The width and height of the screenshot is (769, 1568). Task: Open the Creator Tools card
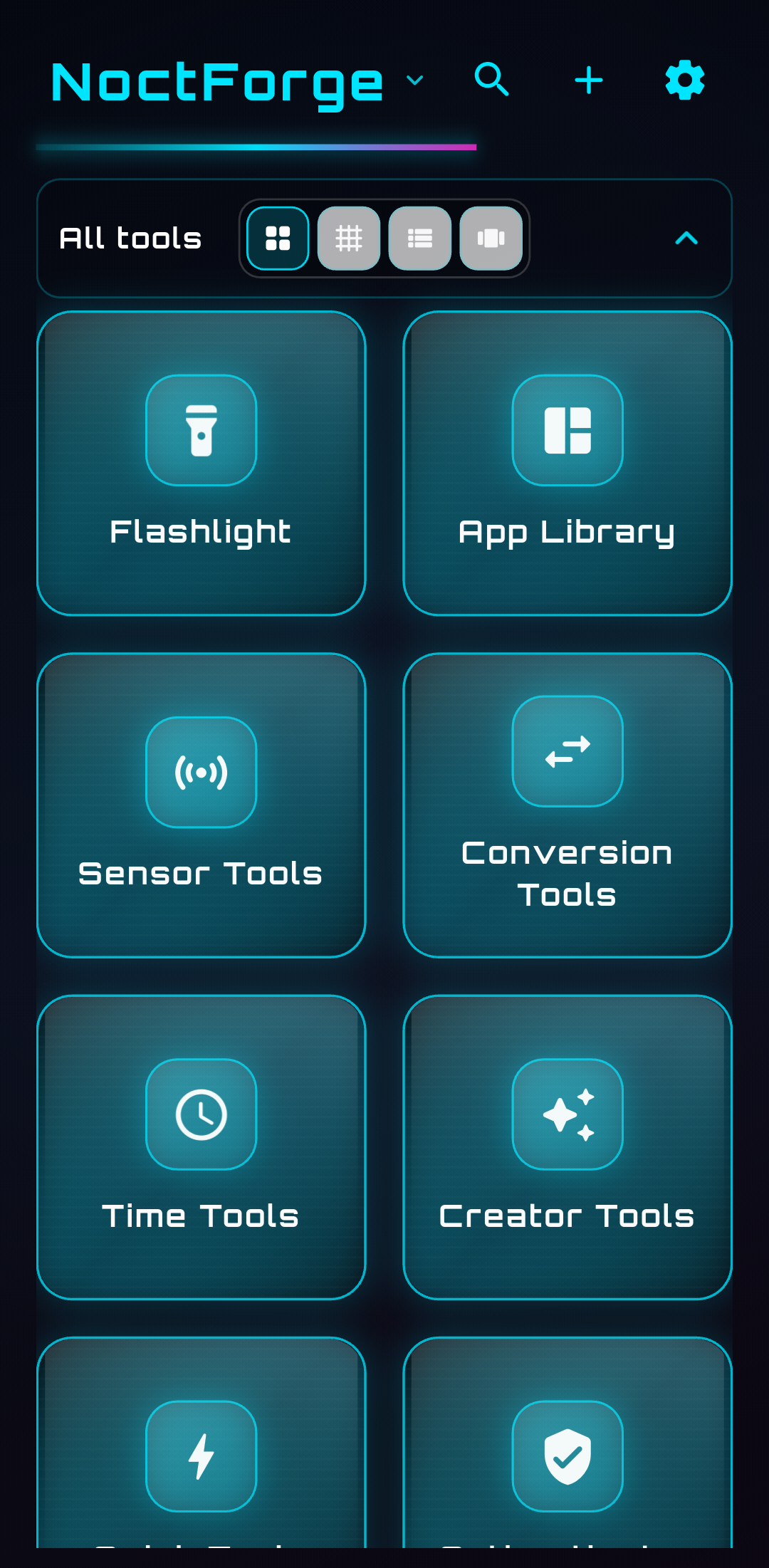pos(567,1146)
